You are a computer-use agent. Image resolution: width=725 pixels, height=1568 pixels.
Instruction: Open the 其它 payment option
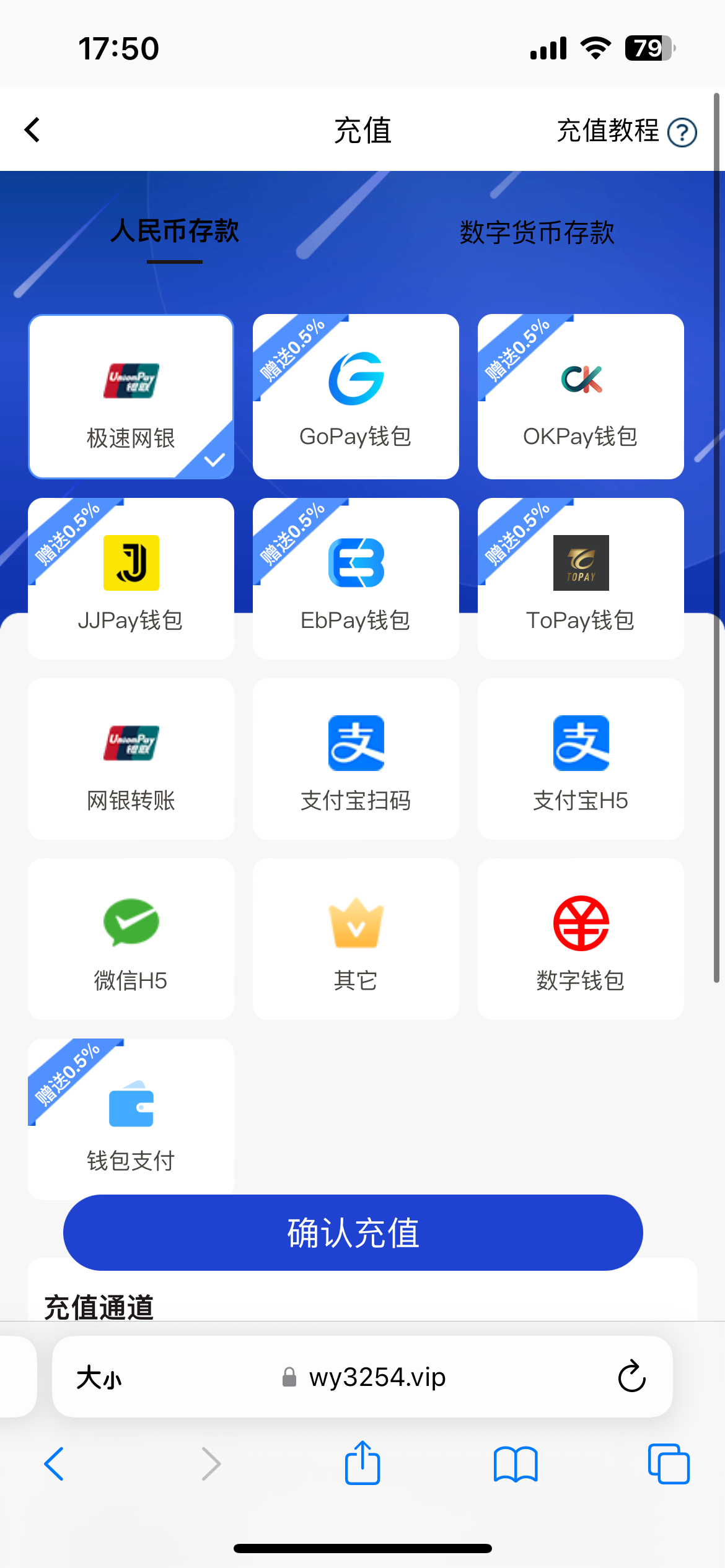point(356,939)
